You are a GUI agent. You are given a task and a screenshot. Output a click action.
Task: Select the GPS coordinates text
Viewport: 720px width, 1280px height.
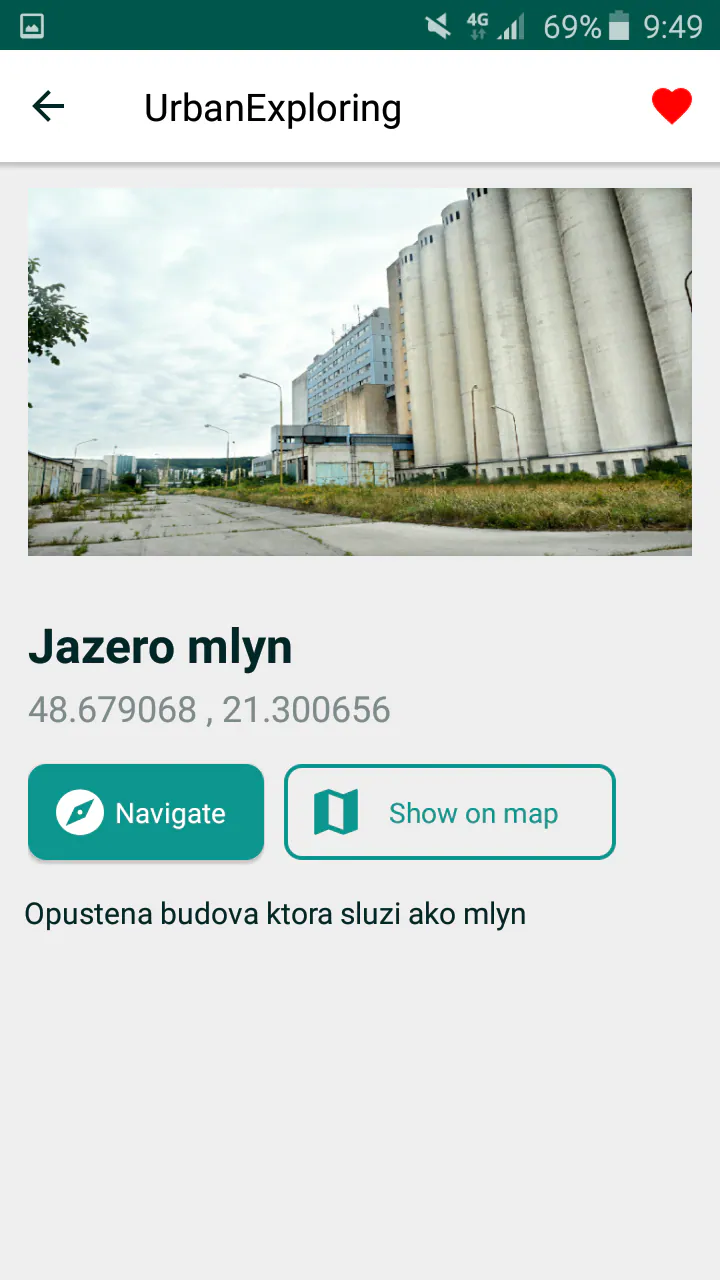209,709
